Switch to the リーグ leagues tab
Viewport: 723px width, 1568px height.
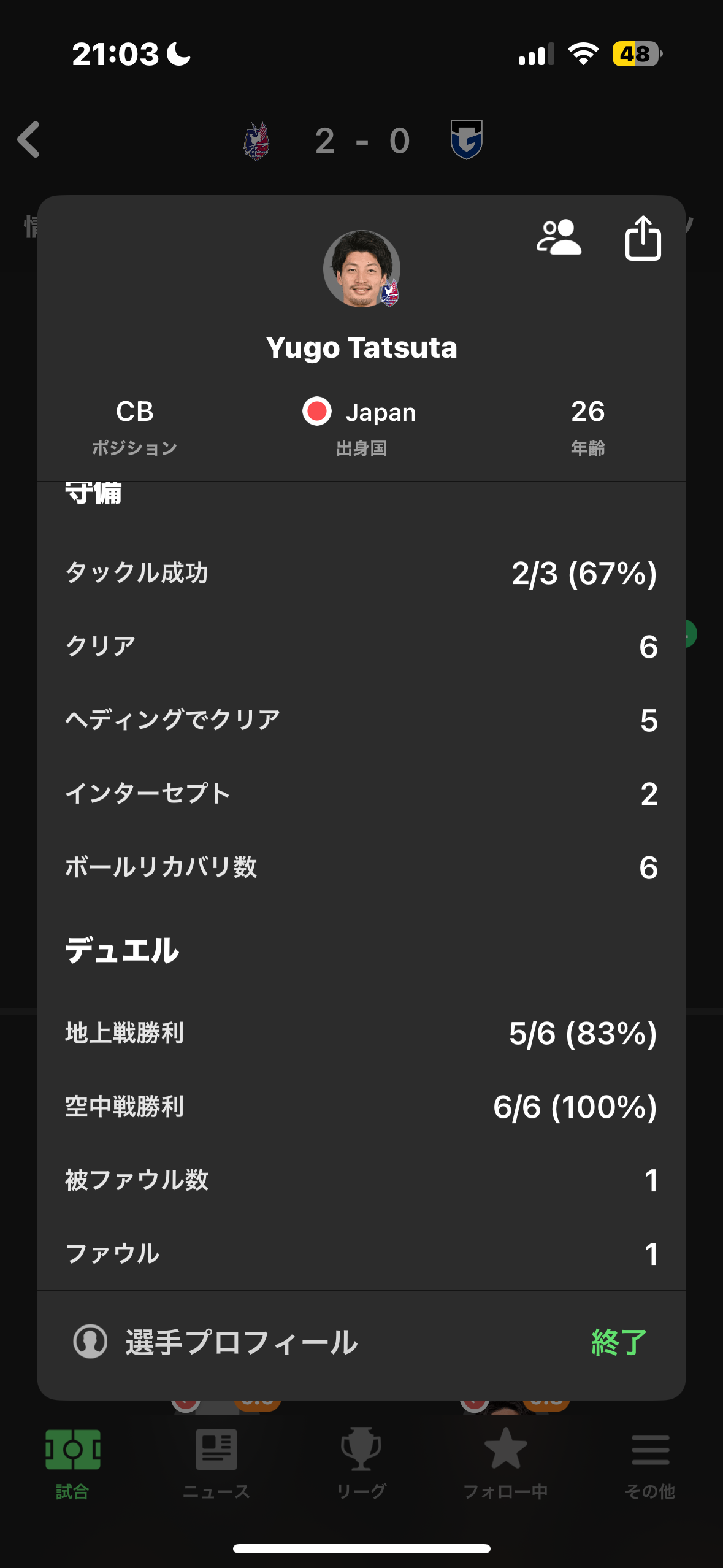coord(361,1464)
